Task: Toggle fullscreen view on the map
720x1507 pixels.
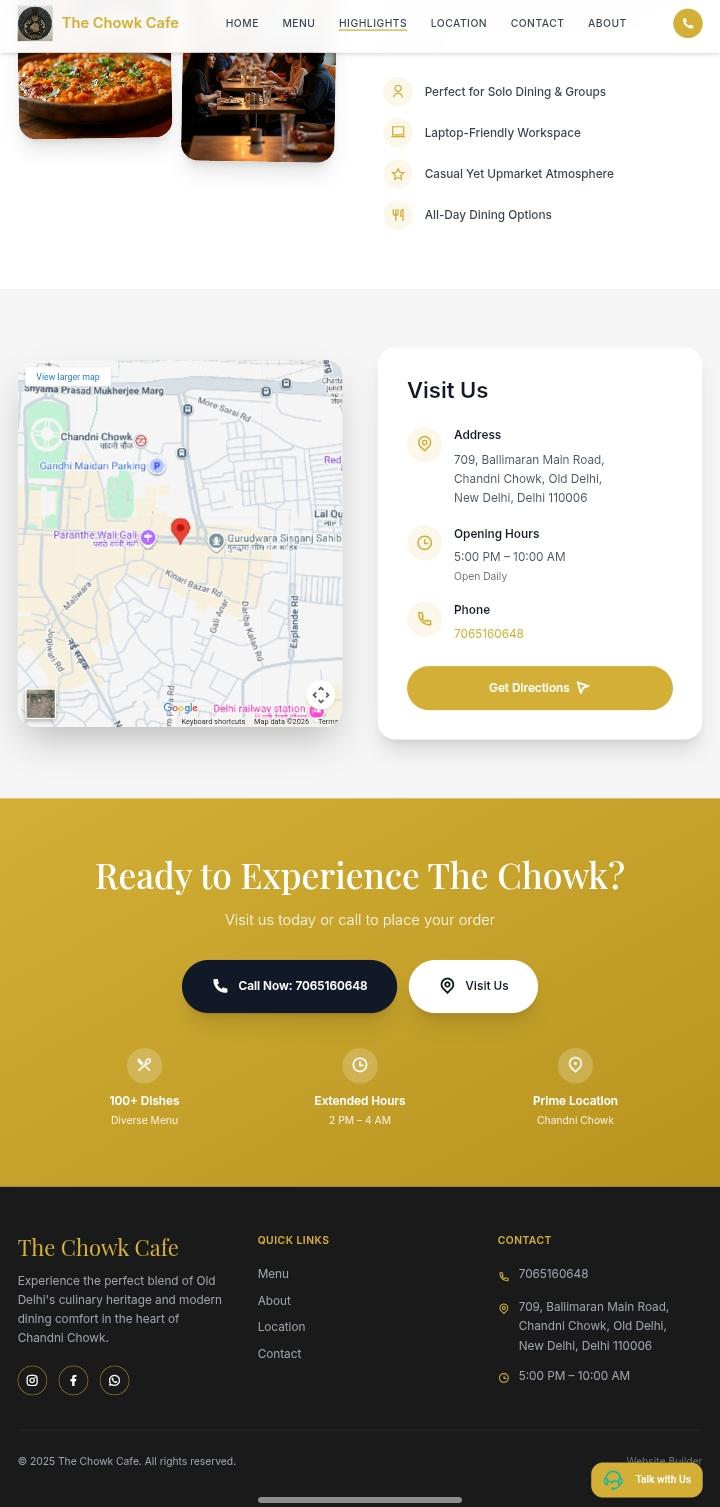Action: point(320,695)
